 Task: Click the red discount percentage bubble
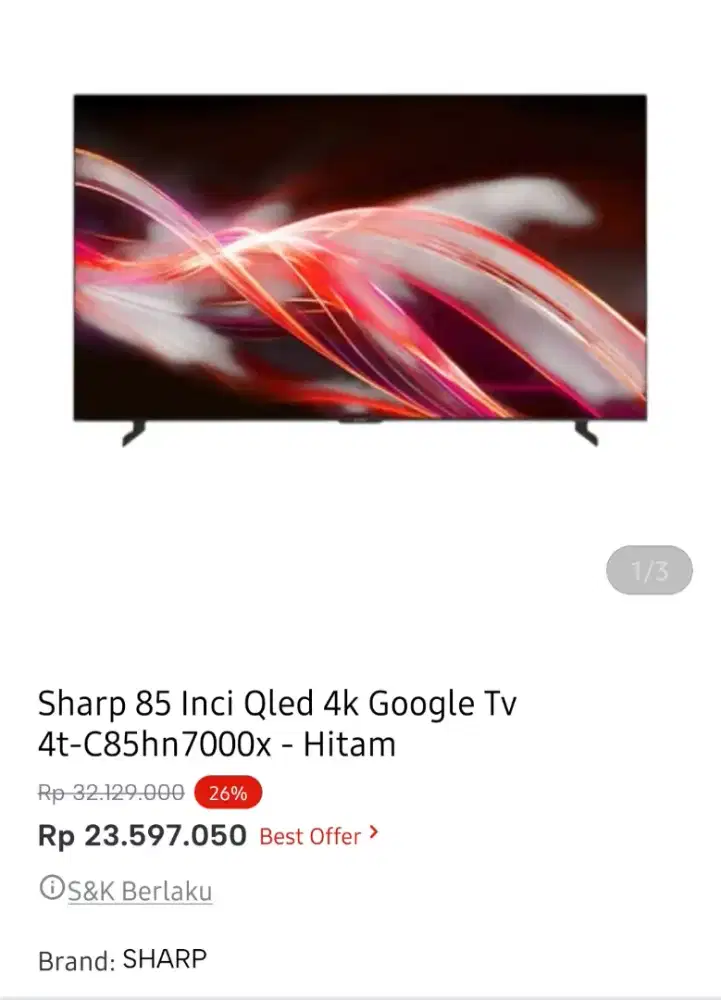pos(229,794)
